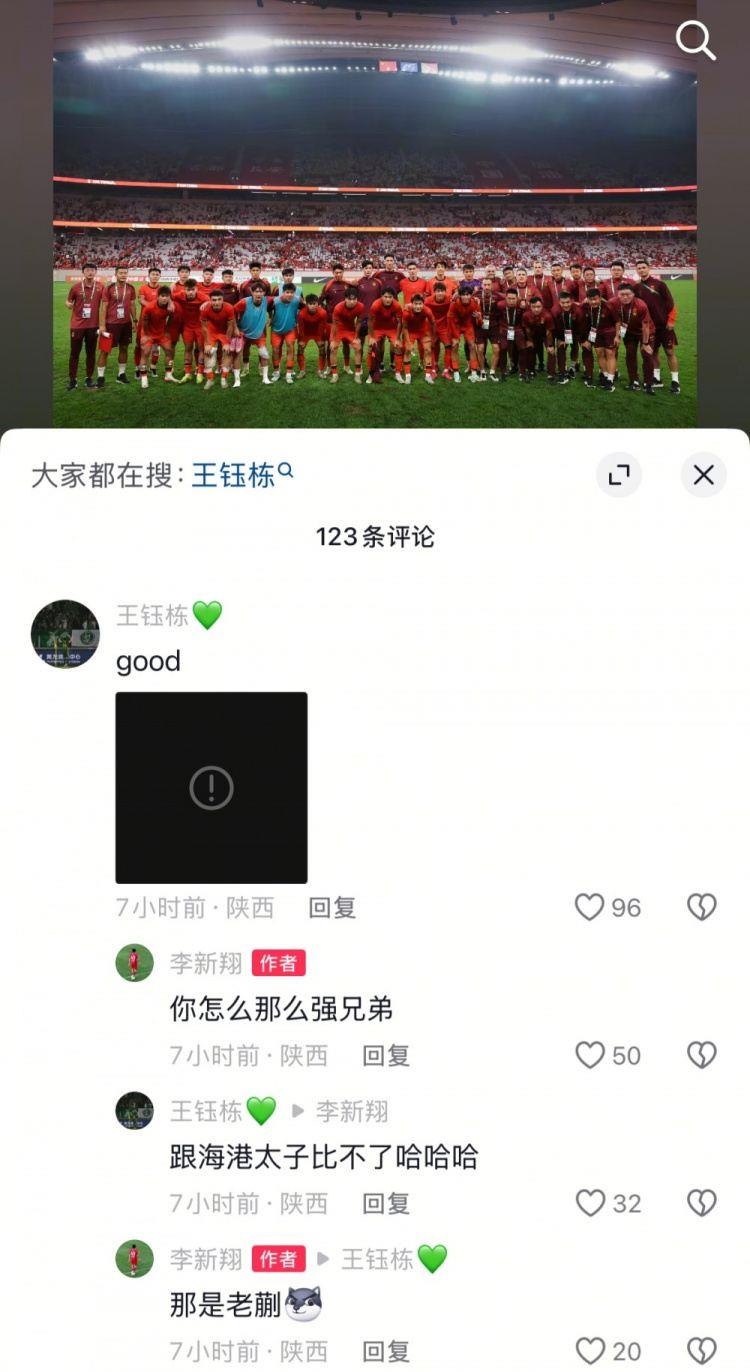Reply to the '那是老蒯' comment
The image size is (750, 1372).
click(x=386, y=1351)
